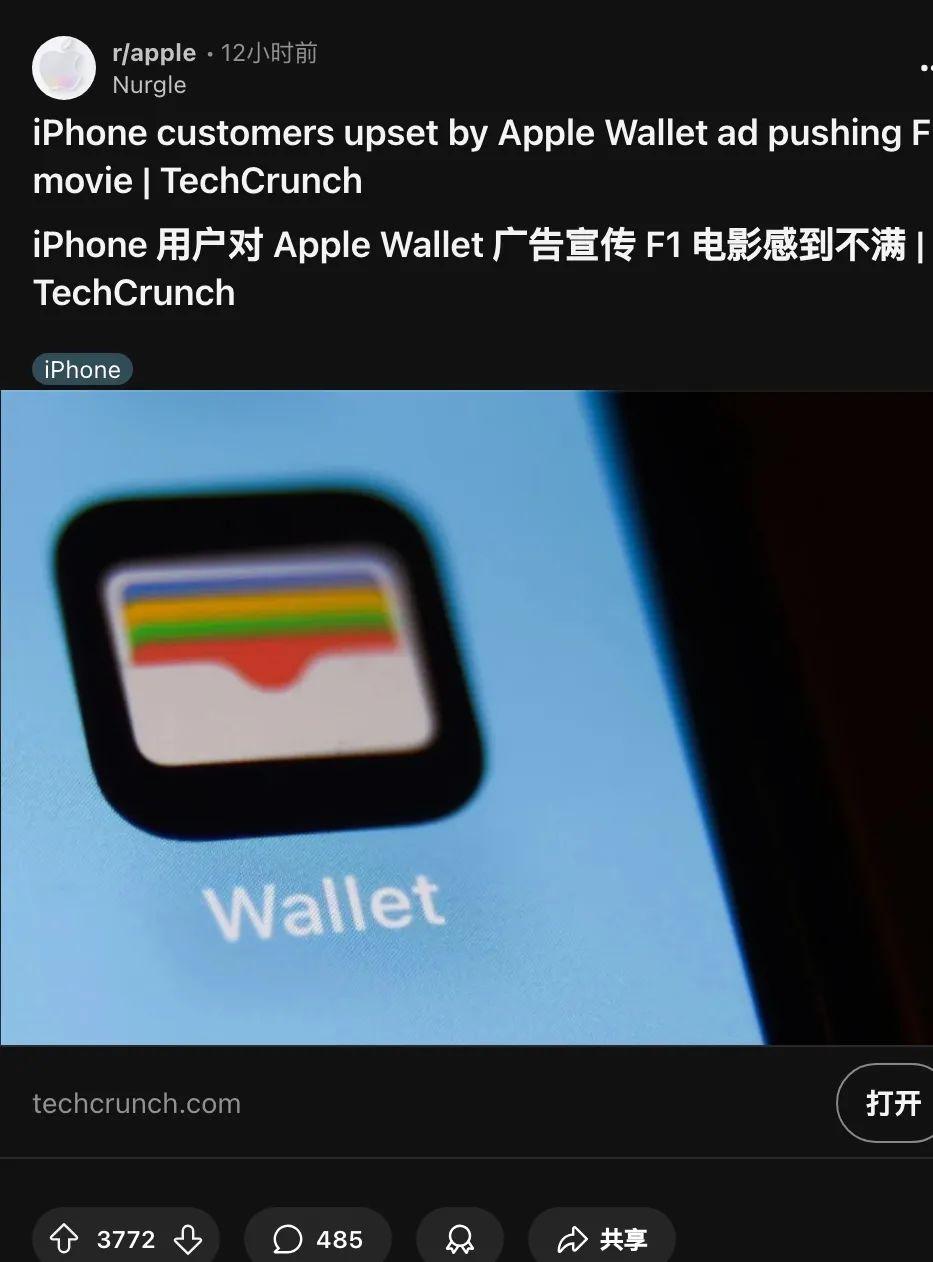Select the iPhone flair chip
933x1262 pixels.
click(82, 370)
